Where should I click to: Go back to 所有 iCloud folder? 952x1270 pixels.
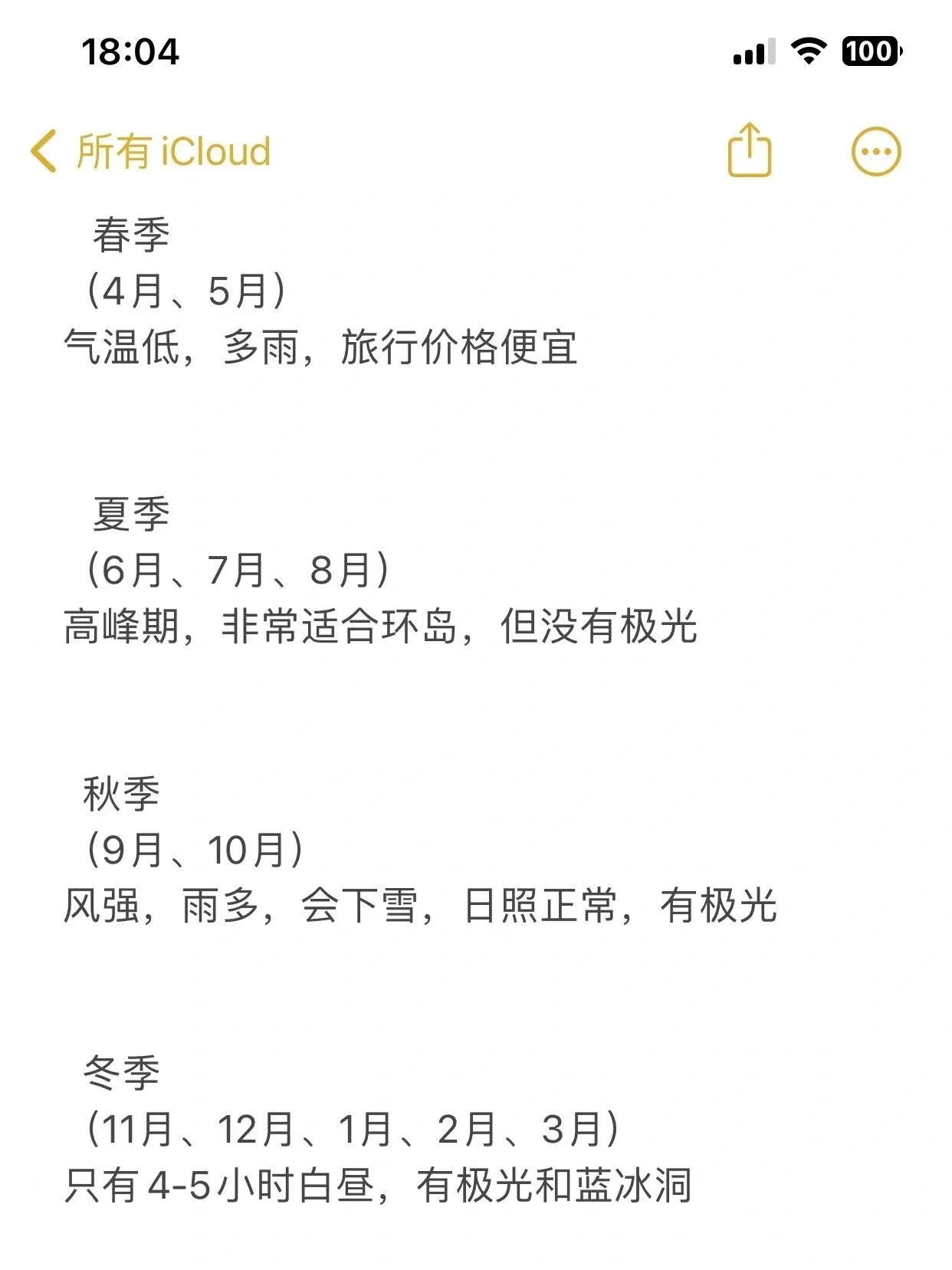pyautogui.click(x=150, y=151)
